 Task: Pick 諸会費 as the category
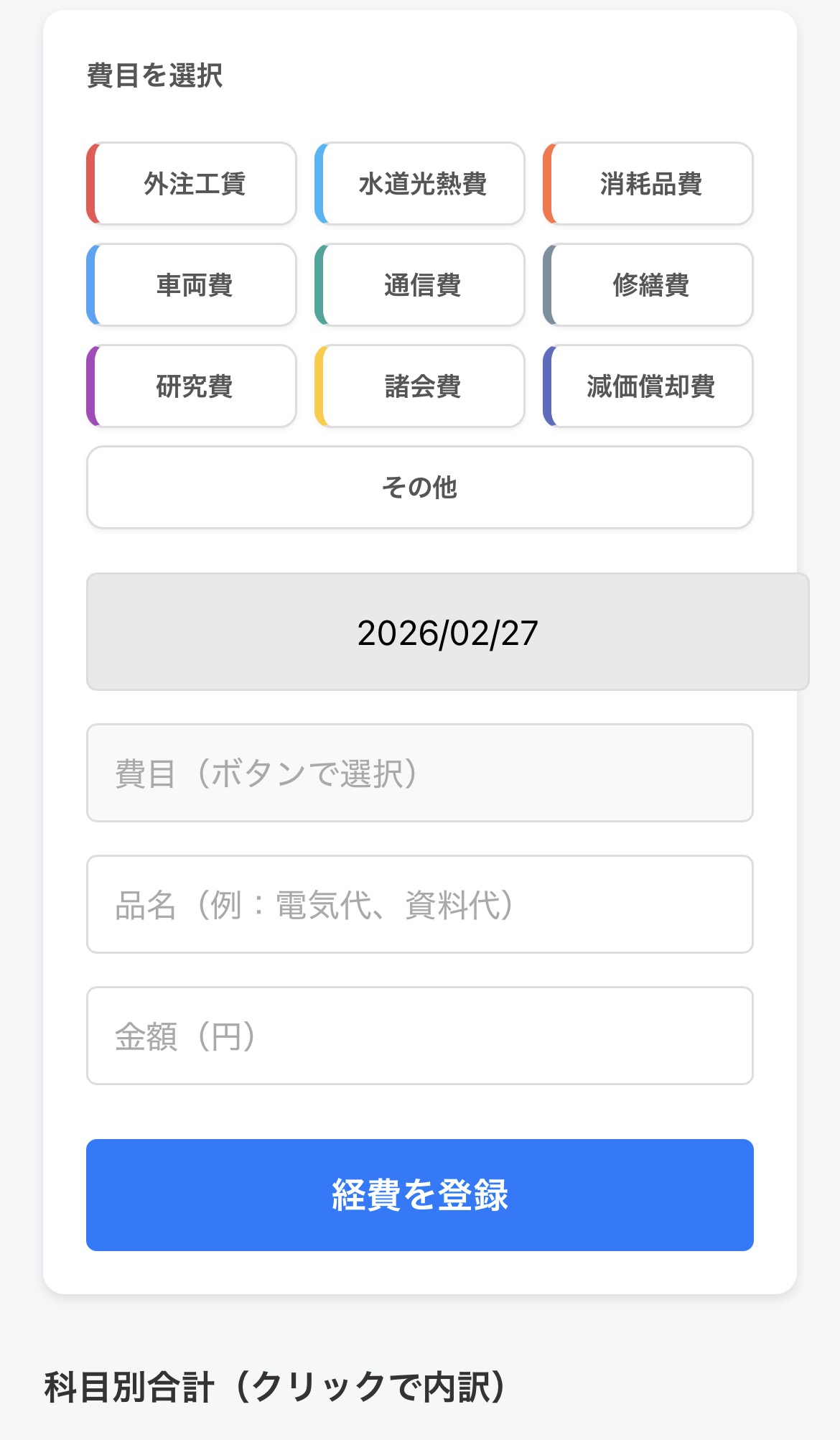click(420, 386)
